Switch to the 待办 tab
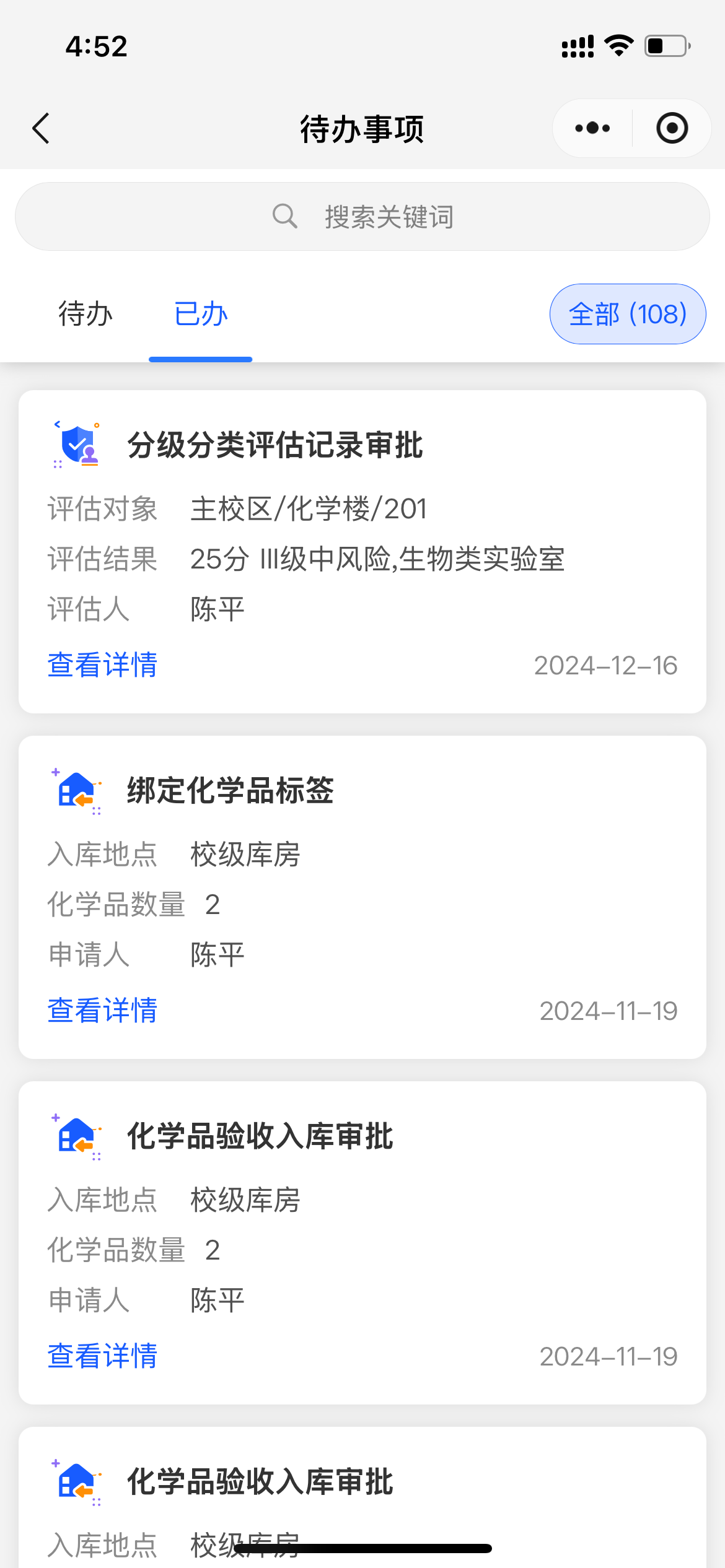The image size is (725, 1568). pyautogui.click(x=86, y=314)
